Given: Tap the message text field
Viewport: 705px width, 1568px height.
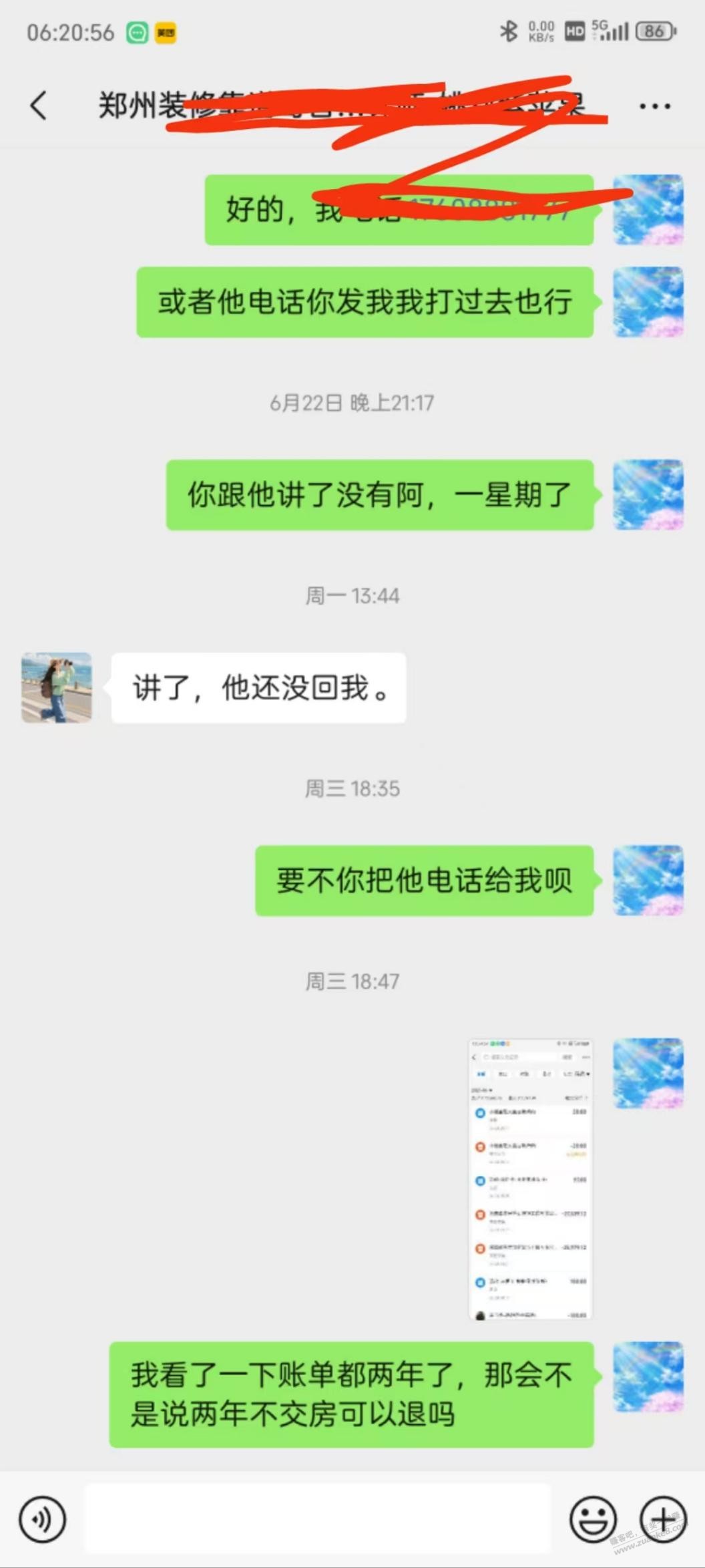Looking at the screenshot, I should coord(318,1519).
